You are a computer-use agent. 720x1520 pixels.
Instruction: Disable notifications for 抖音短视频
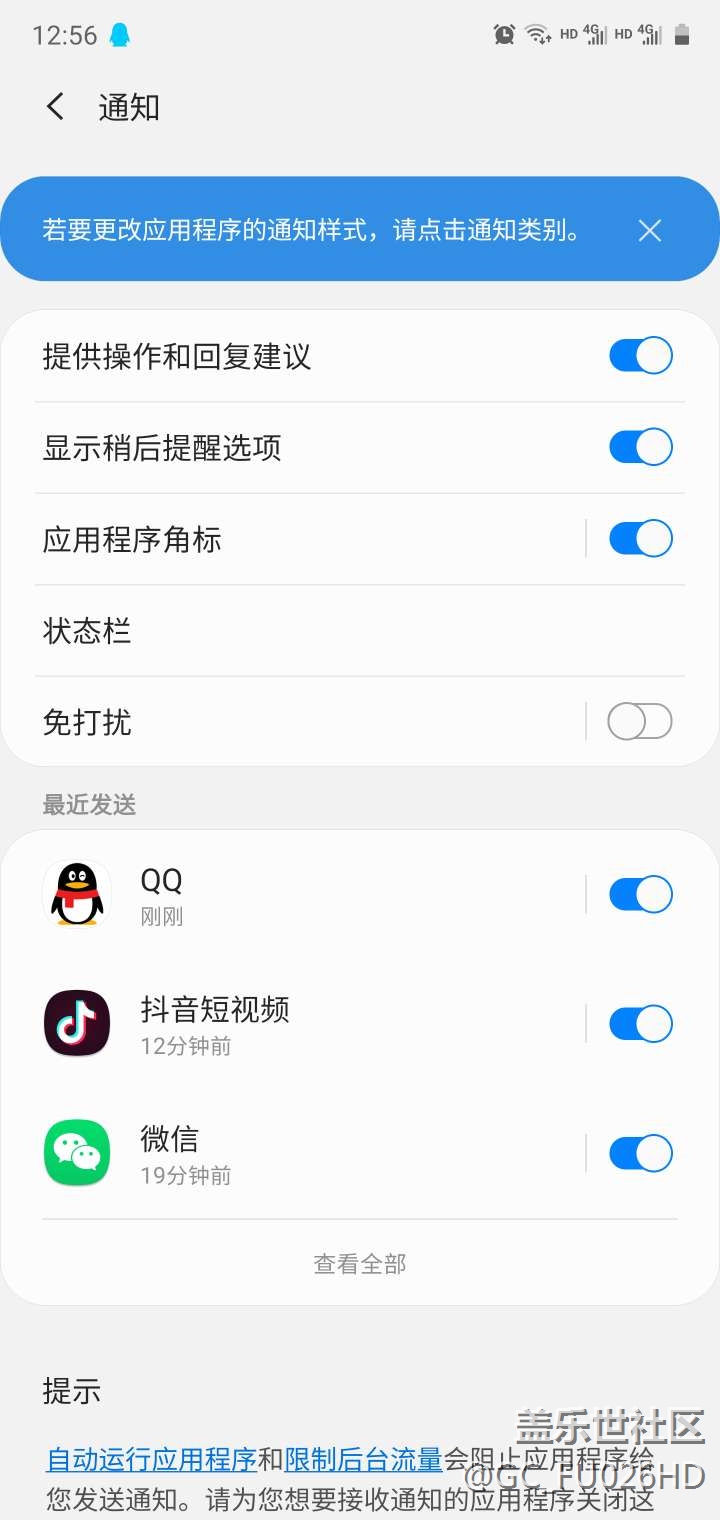point(640,1024)
